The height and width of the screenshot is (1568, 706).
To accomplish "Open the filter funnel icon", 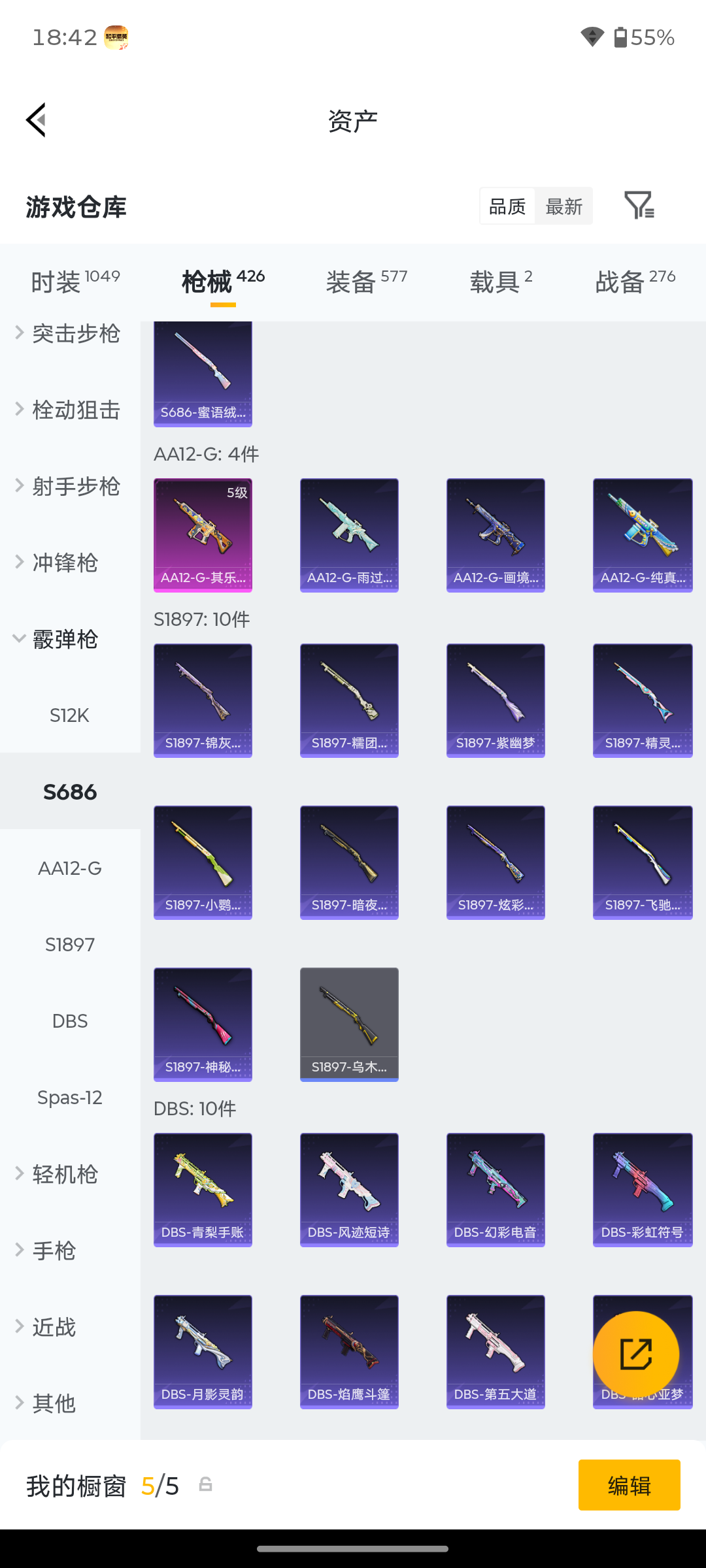I will 639,206.
